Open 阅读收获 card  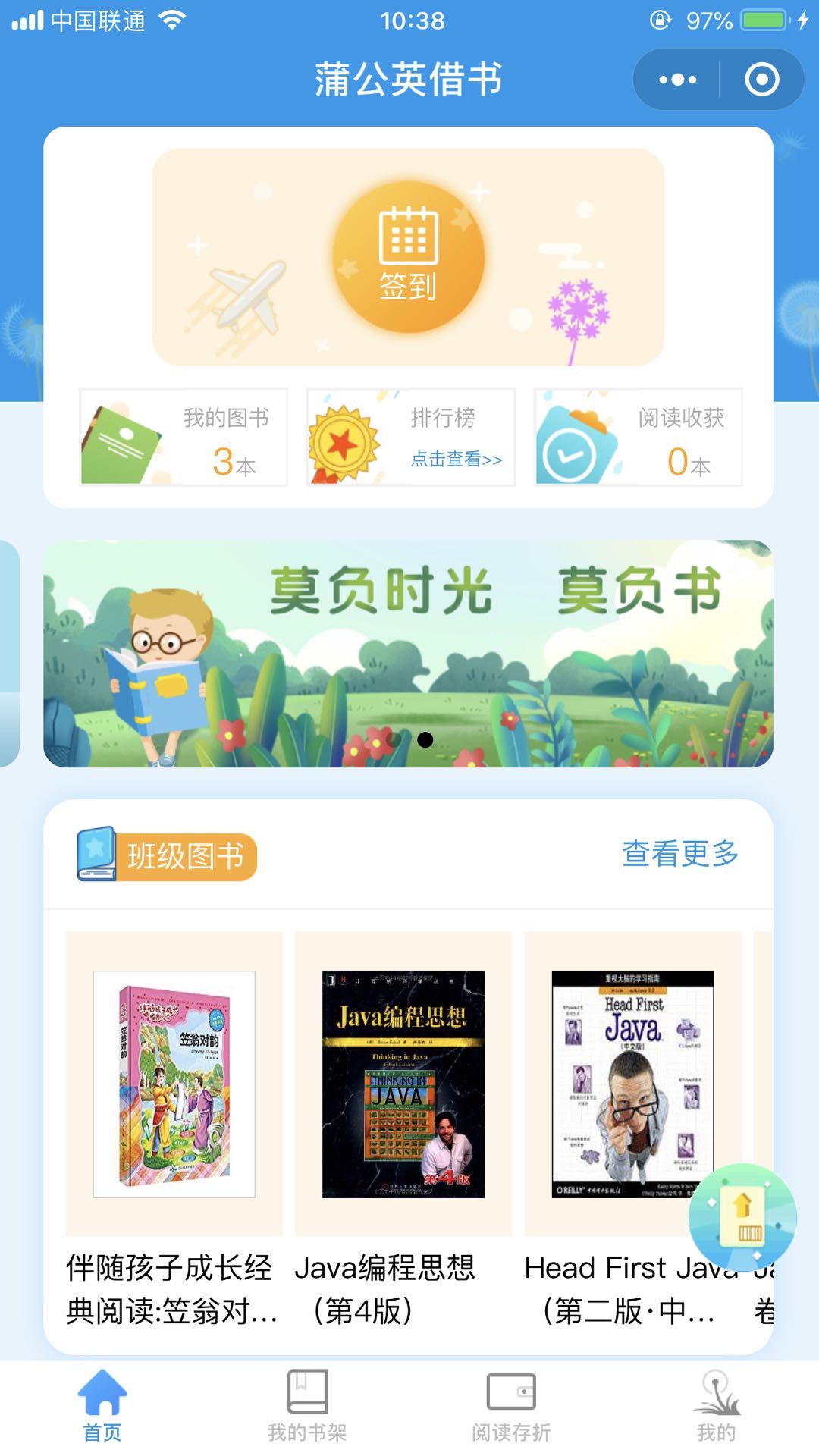pos(638,437)
